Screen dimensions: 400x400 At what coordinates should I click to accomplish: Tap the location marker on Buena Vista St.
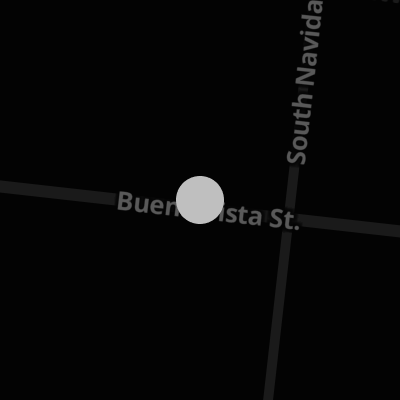pyautogui.click(x=200, y=200)
